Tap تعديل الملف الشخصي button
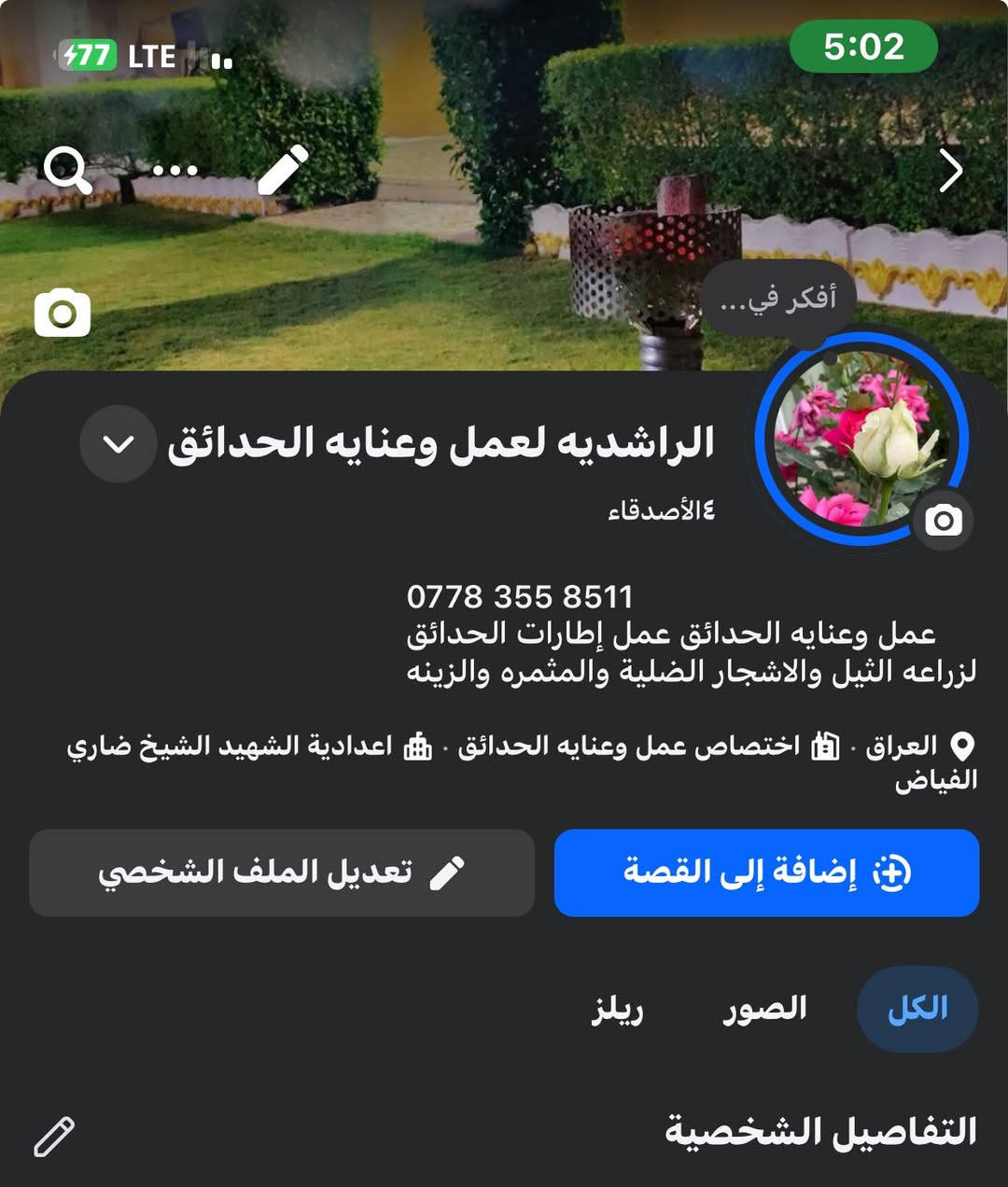Viewport: 1008px width, 1187px height. click(x=282, y=873)
